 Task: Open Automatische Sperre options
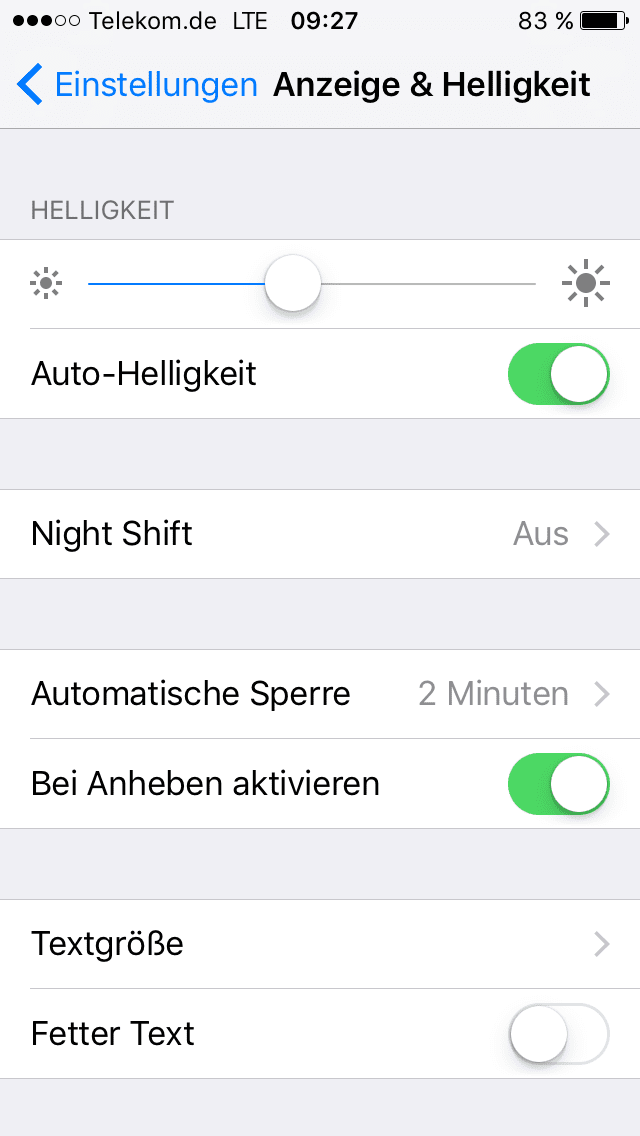(320, 694)
